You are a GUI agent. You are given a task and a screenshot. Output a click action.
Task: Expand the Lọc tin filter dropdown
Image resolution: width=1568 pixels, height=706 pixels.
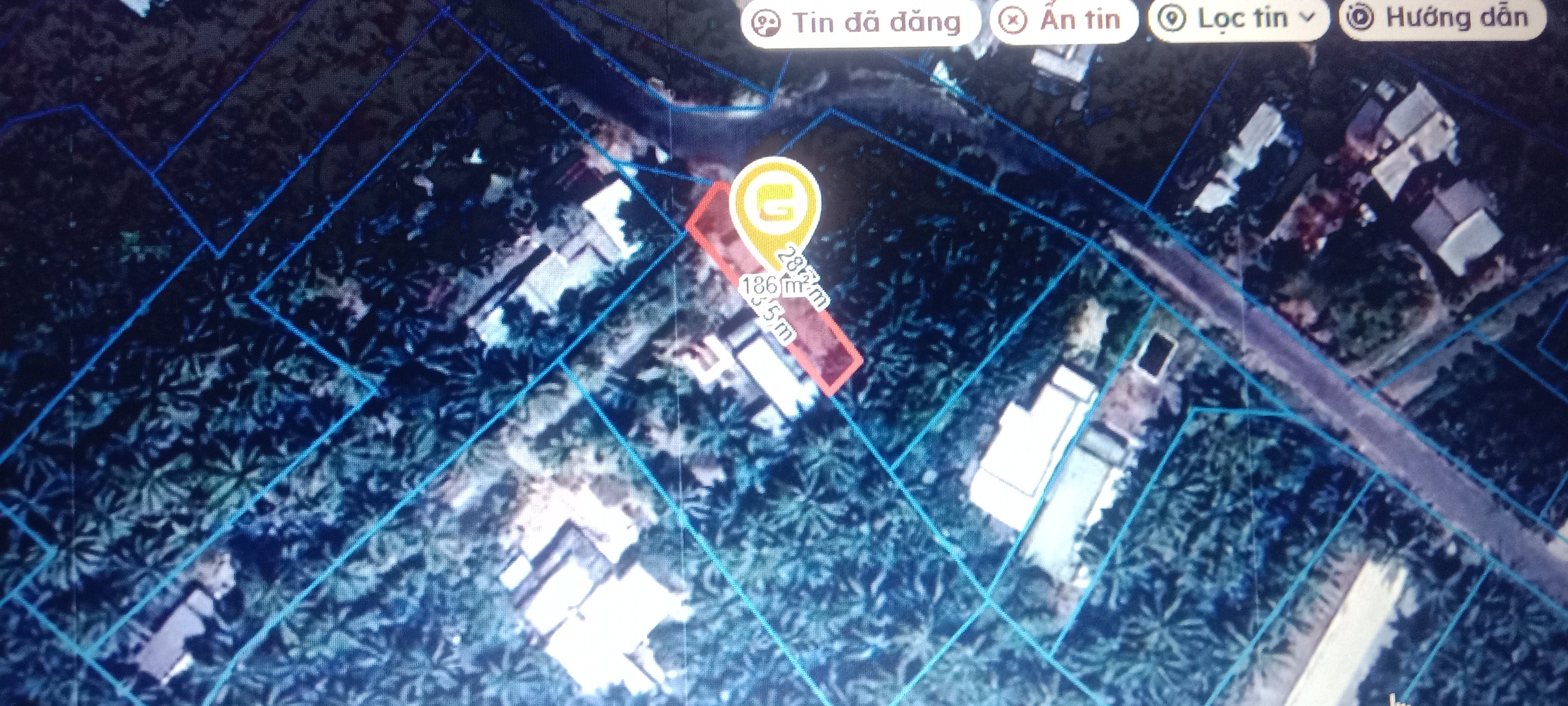coord(1239,19)
